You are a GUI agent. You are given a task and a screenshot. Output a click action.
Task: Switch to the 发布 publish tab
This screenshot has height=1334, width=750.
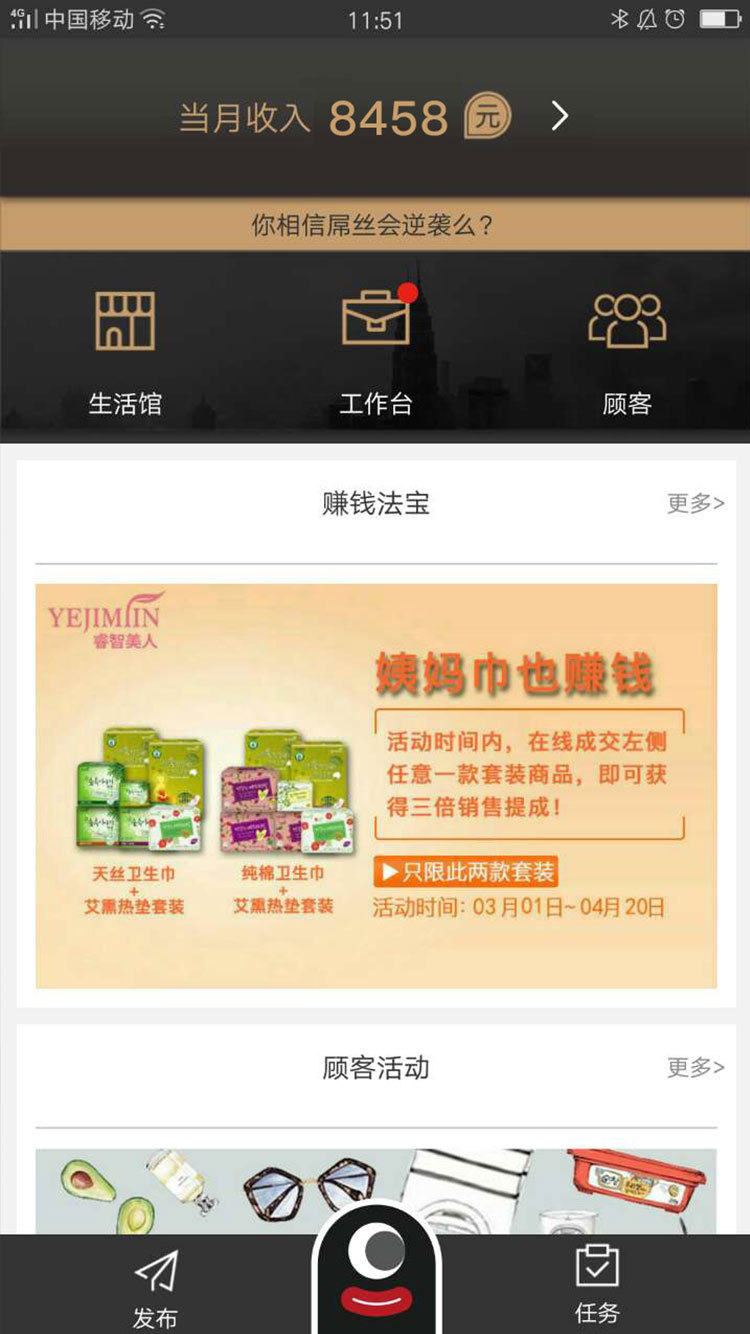pyautogui.click(x=155, y=1288)
